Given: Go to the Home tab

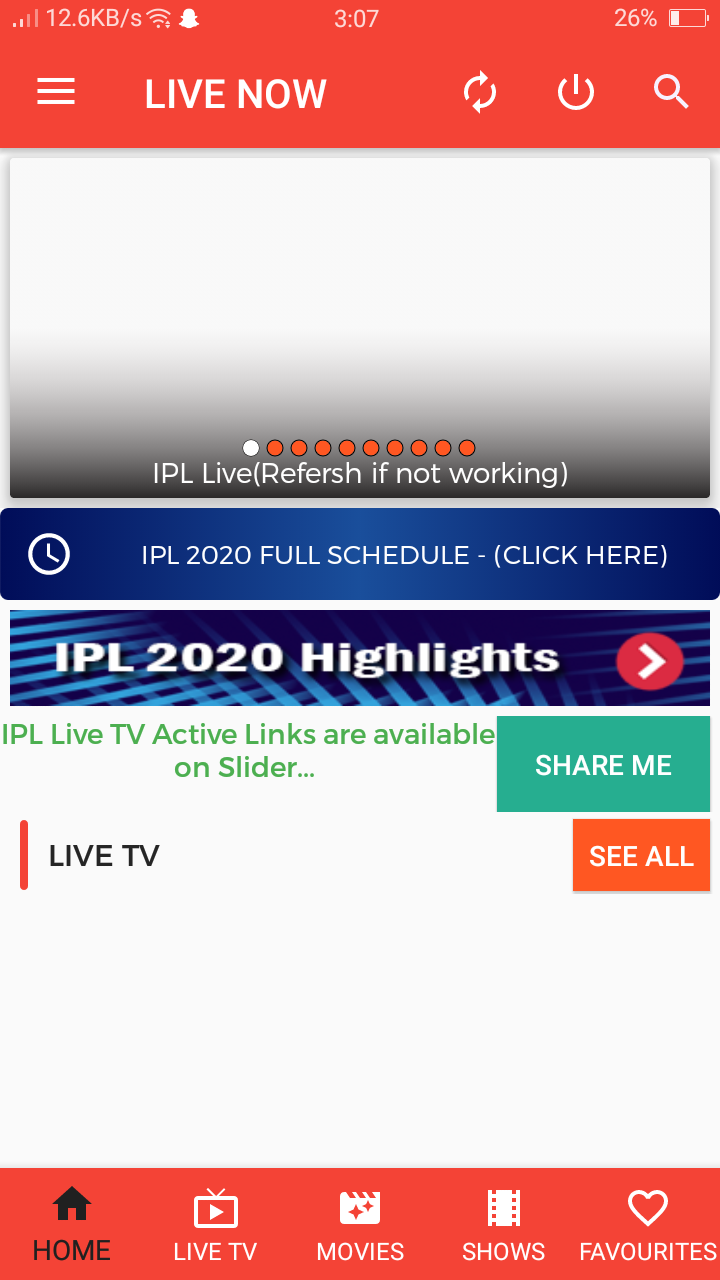Looking at the screenshot, I should coord(72,1224).
